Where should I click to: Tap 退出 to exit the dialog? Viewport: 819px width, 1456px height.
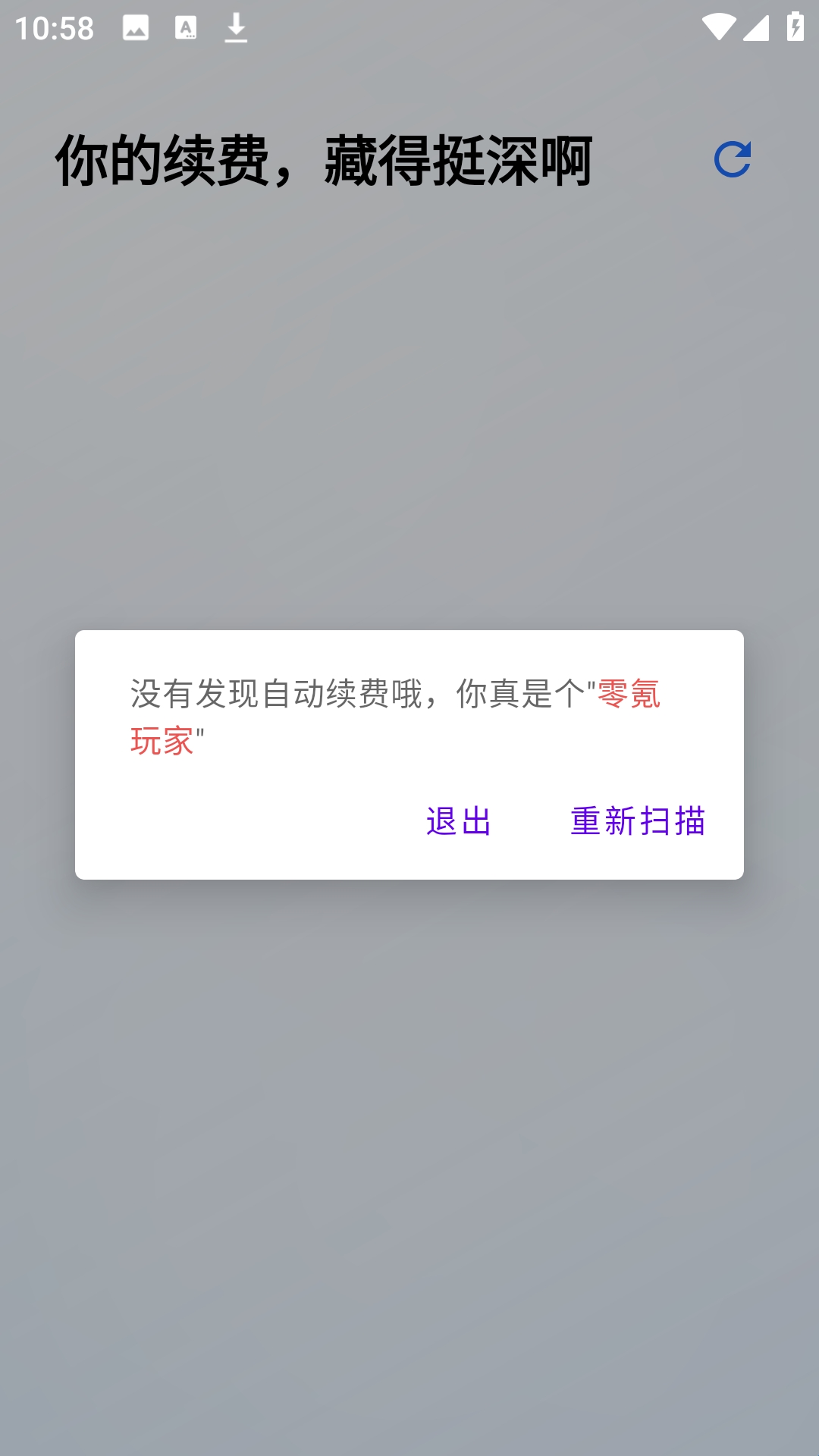pos(459,821)
